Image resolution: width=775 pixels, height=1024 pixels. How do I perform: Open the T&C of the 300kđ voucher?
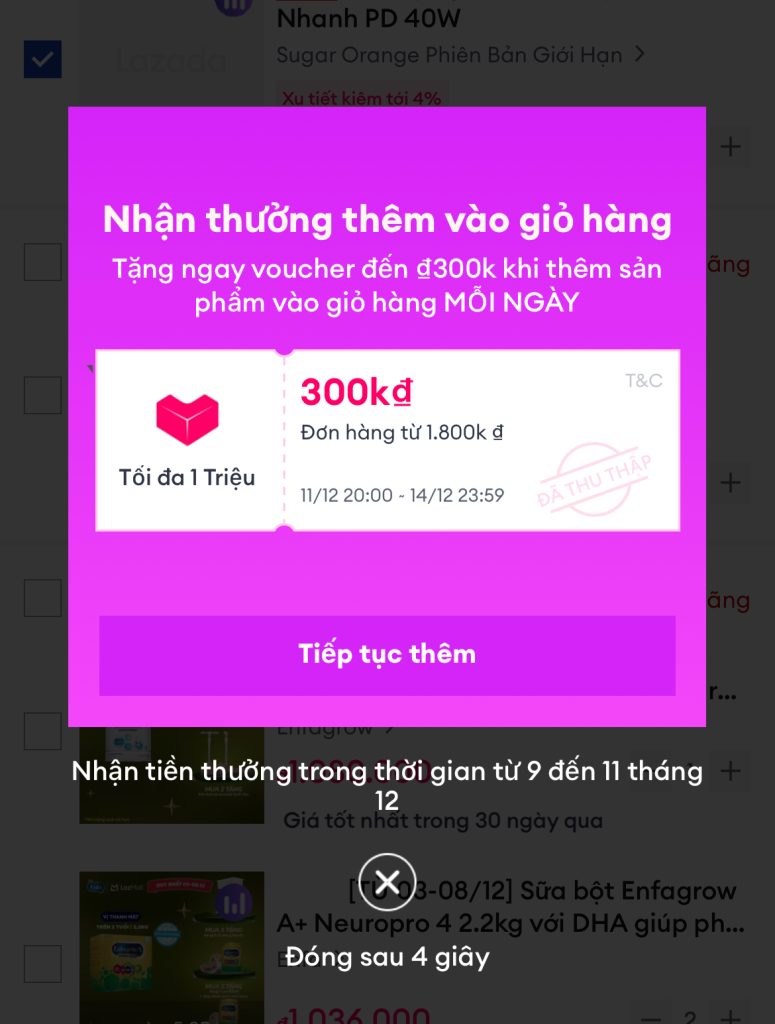[x=643, y=381]
